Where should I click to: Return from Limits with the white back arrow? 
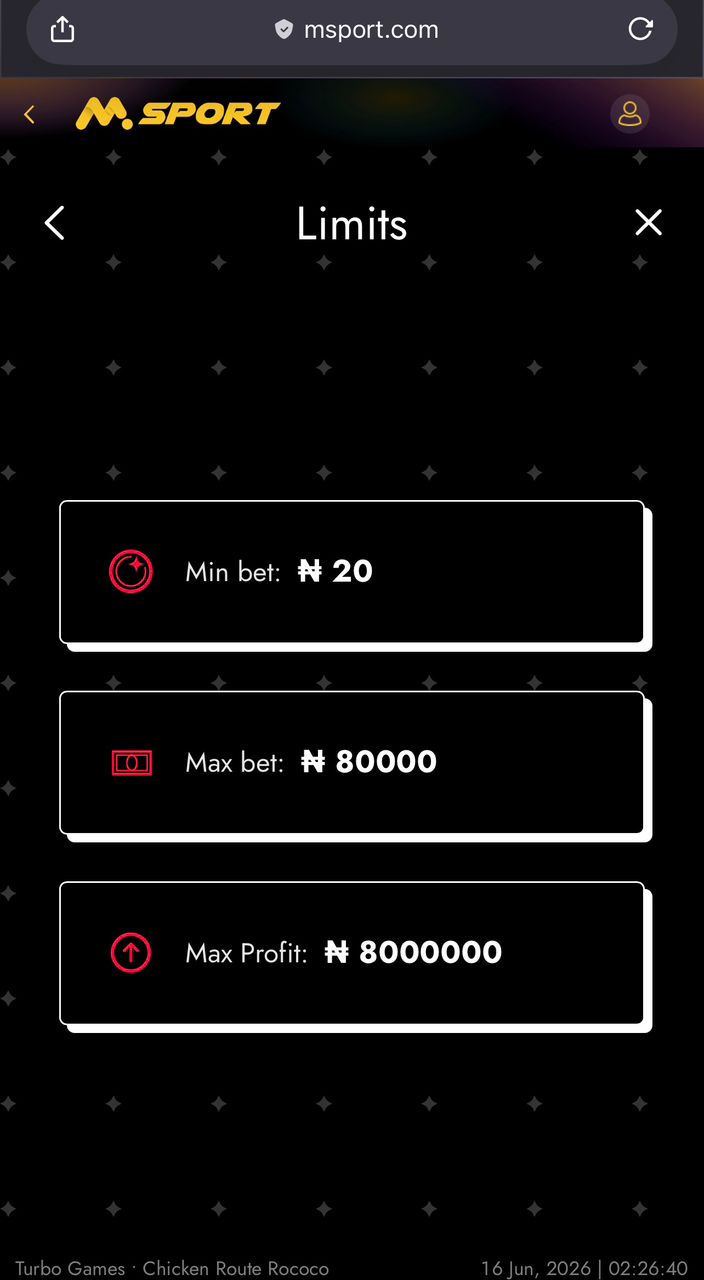(x=55, y=223)
